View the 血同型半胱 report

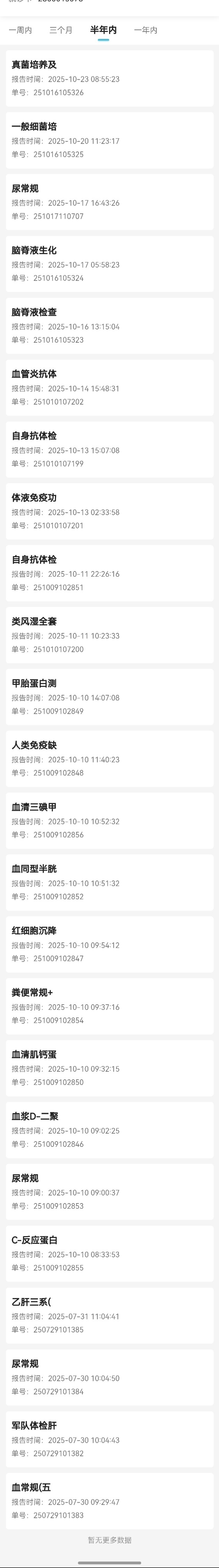(109, 883)
